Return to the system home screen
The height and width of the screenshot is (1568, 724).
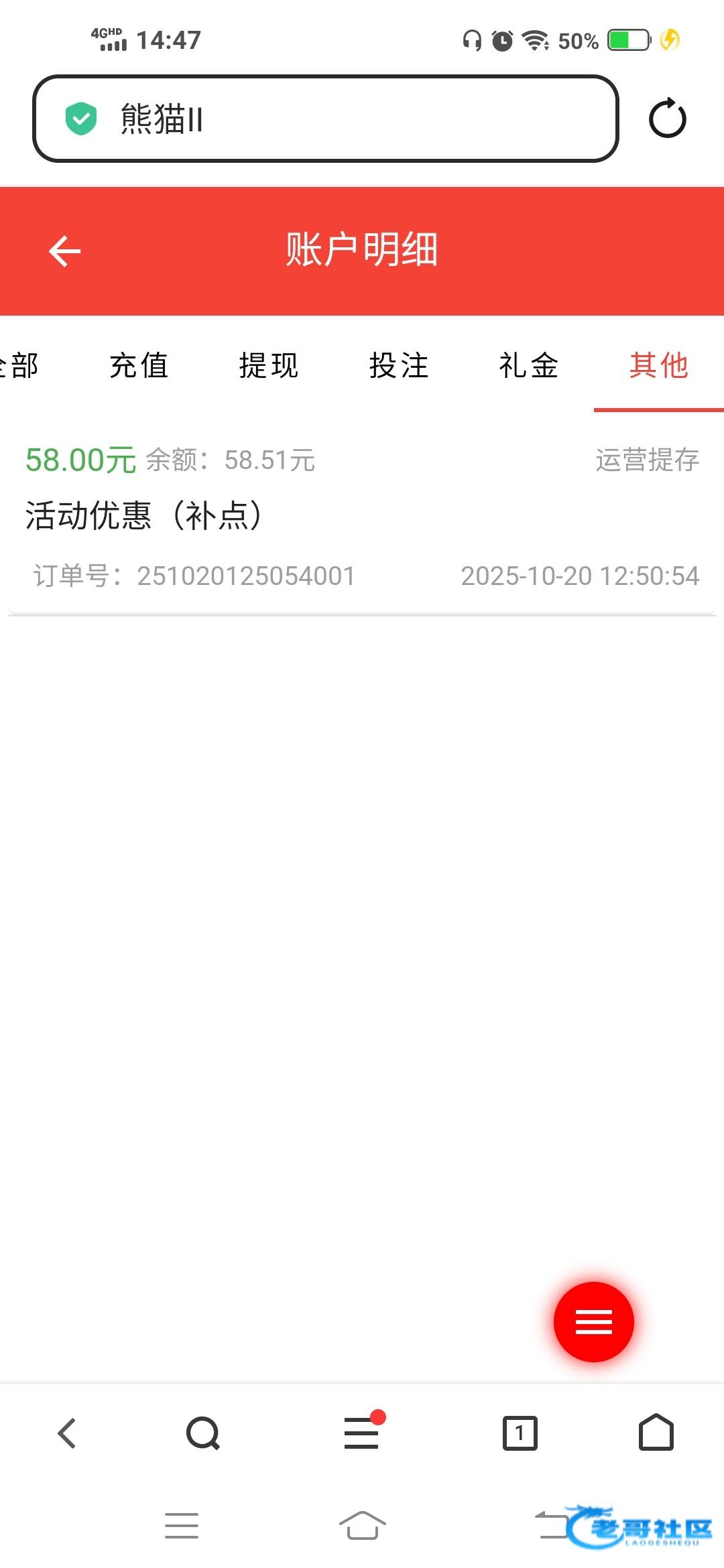[362, 1526]
